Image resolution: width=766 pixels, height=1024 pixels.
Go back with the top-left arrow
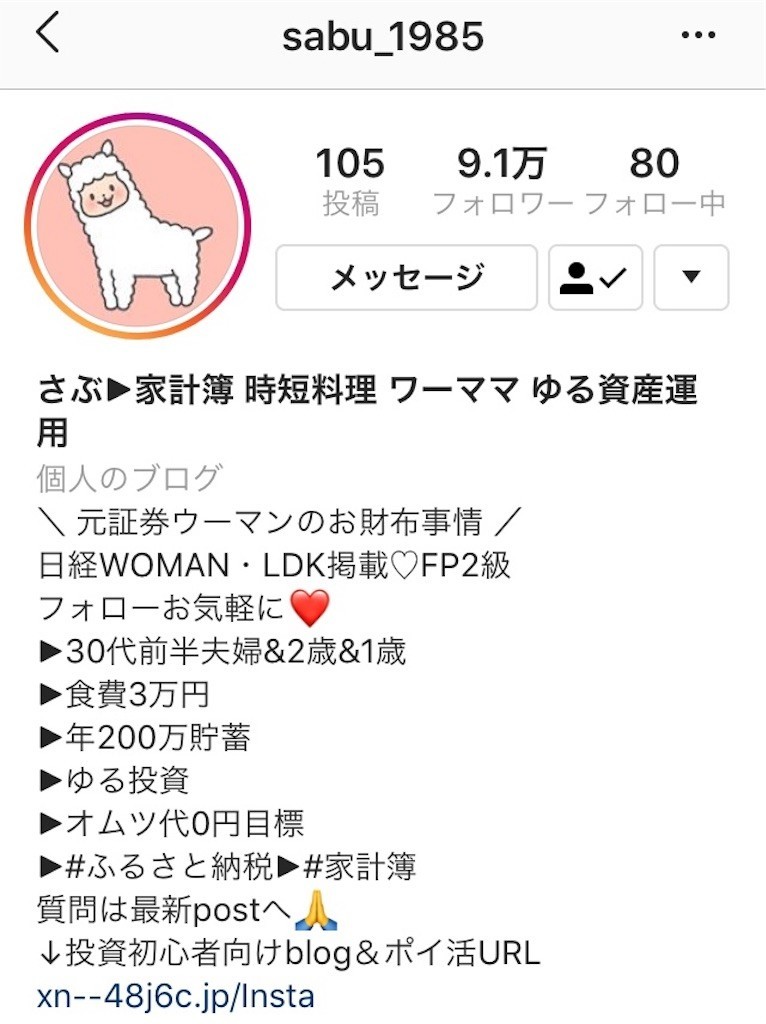coord(47,35)
